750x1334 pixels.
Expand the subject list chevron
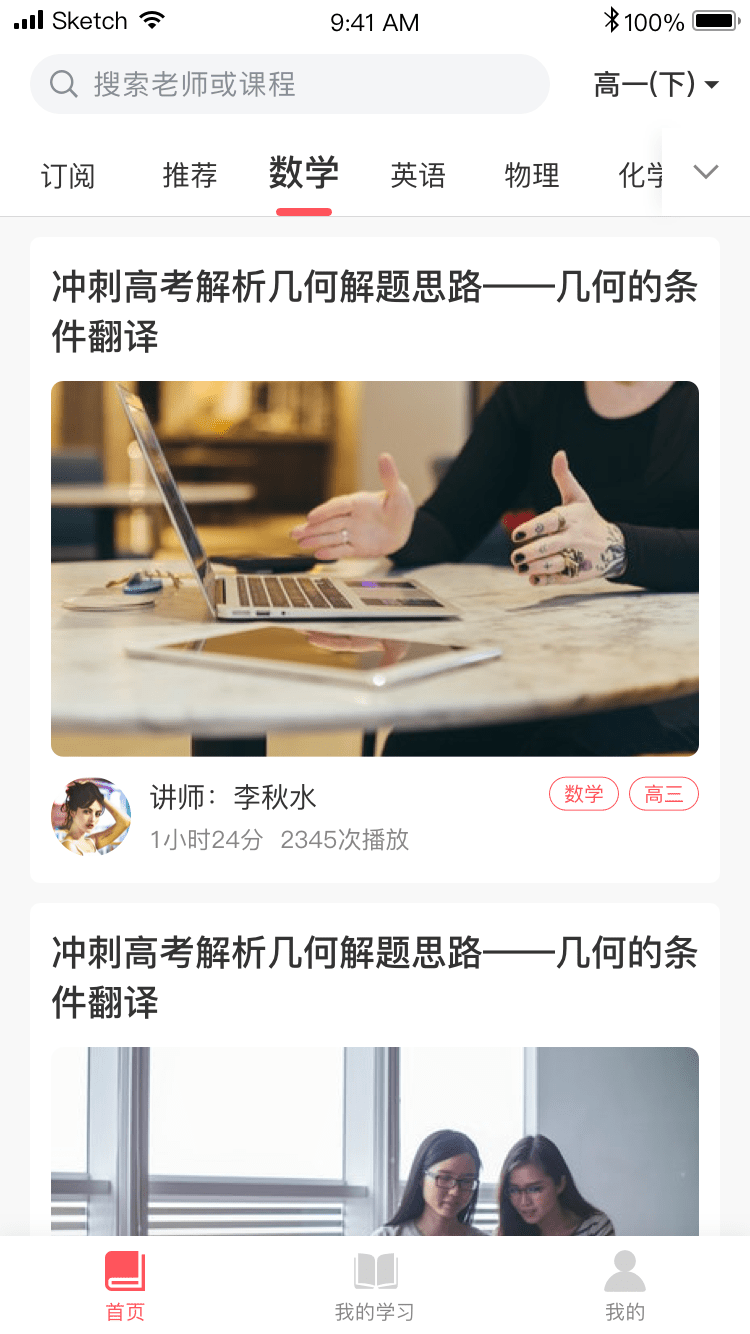[706, 173]
